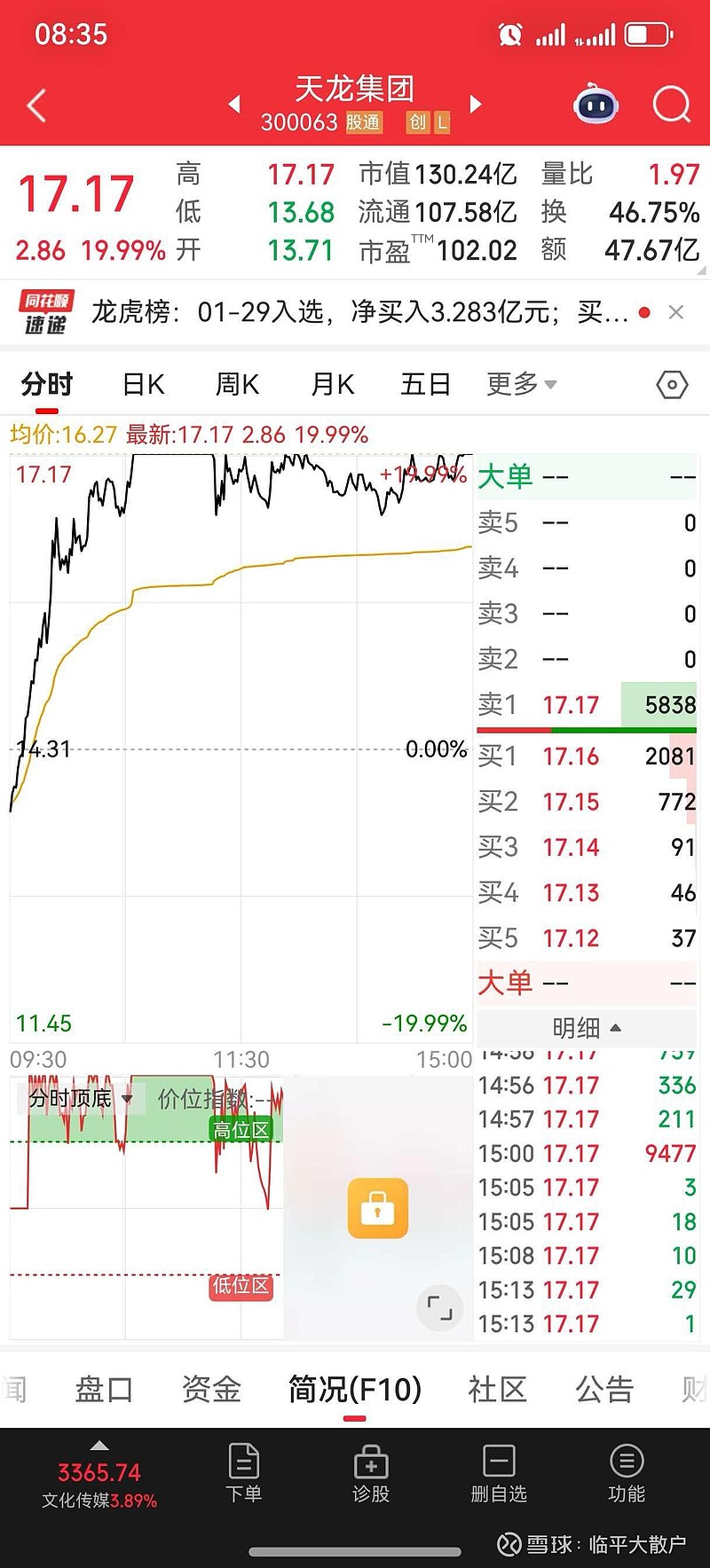Open the 资金 tab
Screen dimensions: 710x1568
[211, 1390]
